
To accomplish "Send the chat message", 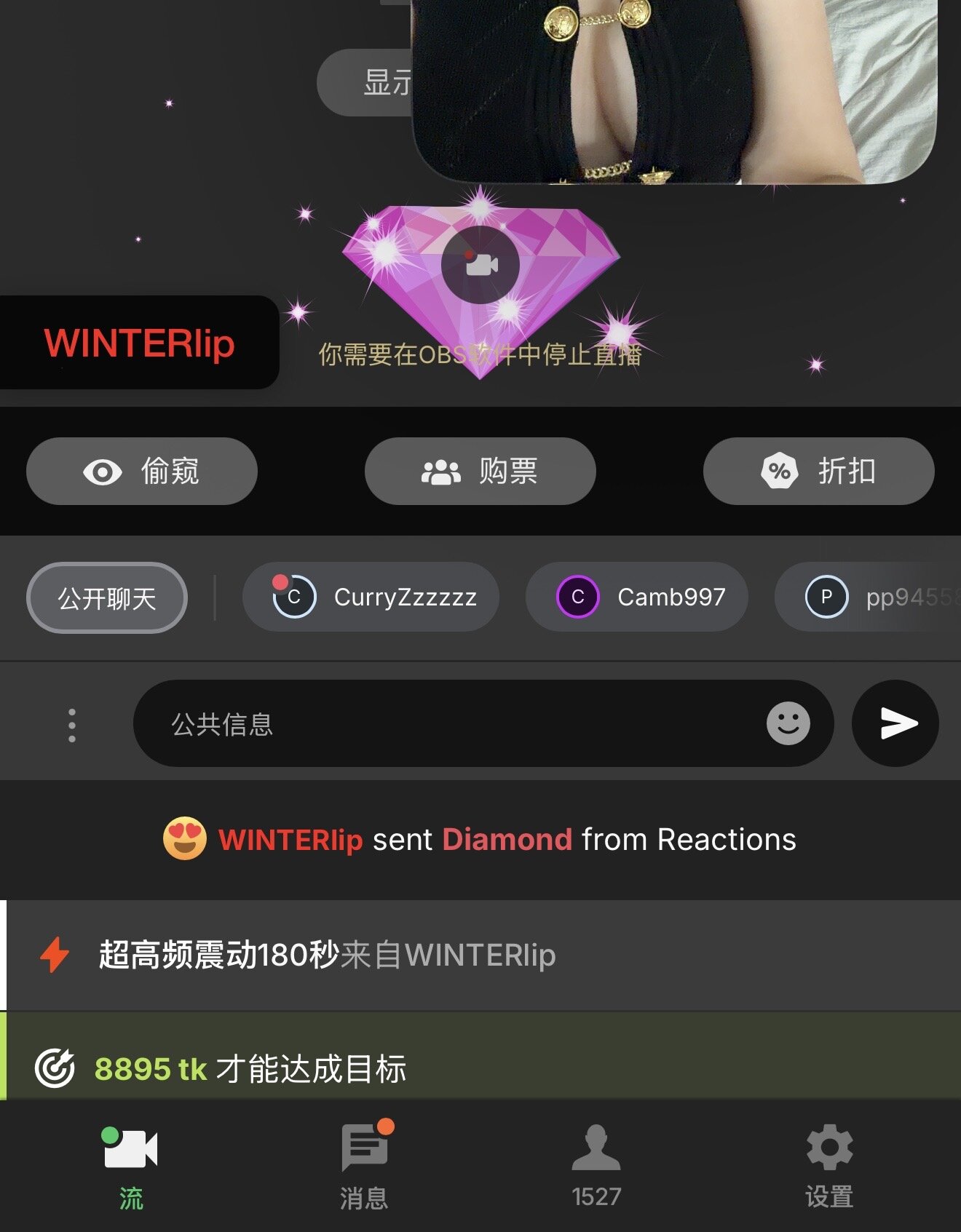I will [x=895, y=723].
